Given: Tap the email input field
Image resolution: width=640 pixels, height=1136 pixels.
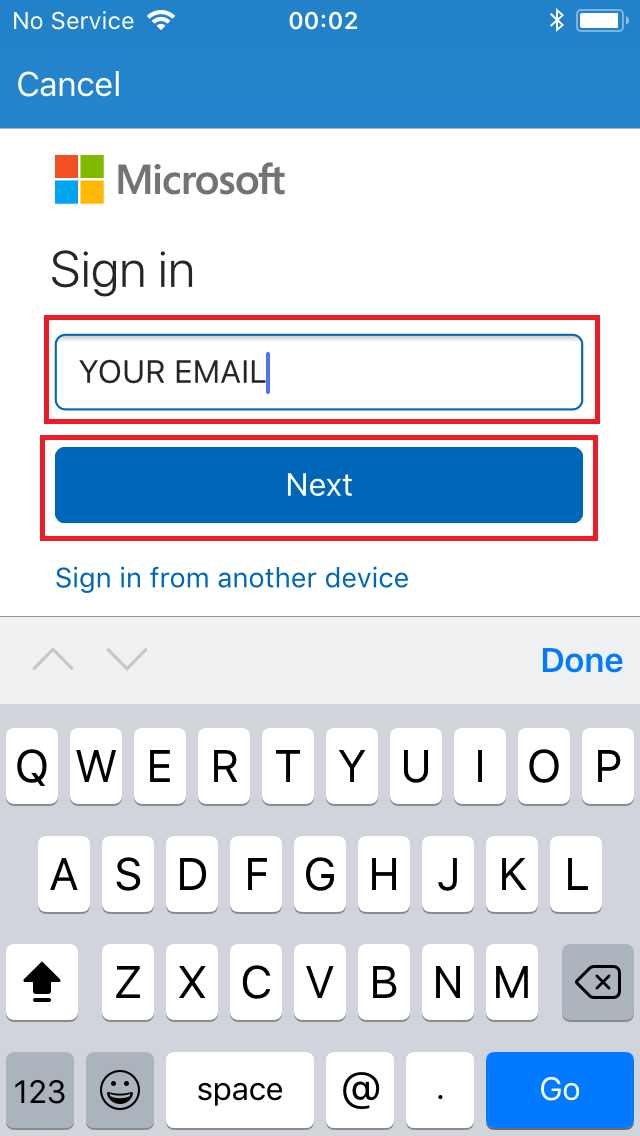Looking at the screenshot, I should click(319, 372).
